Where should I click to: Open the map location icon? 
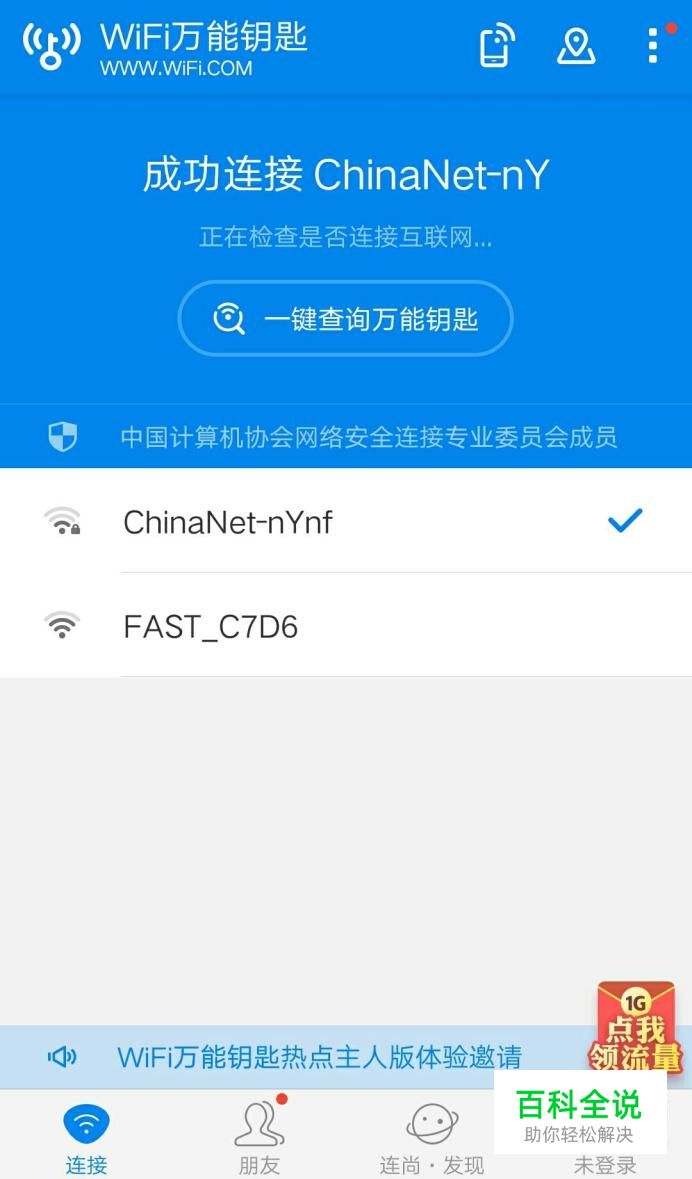point(576,45)
